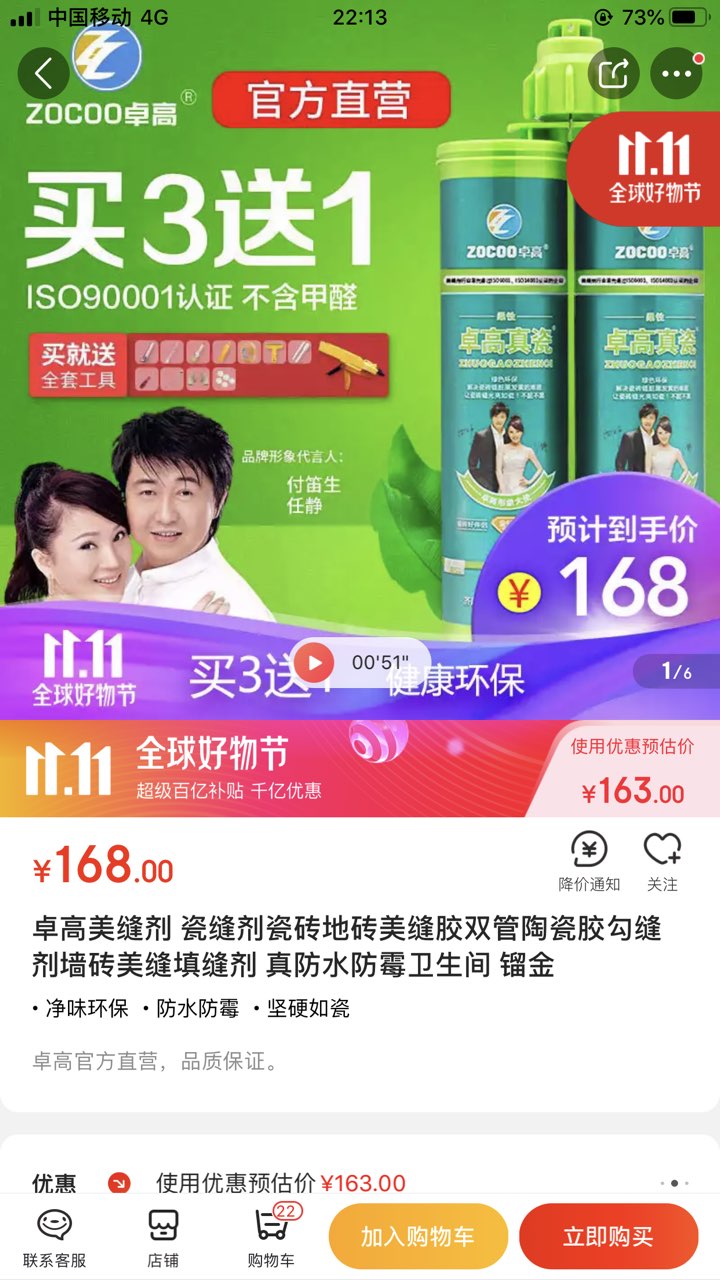Play the 51-second product video

pos(315,662)
